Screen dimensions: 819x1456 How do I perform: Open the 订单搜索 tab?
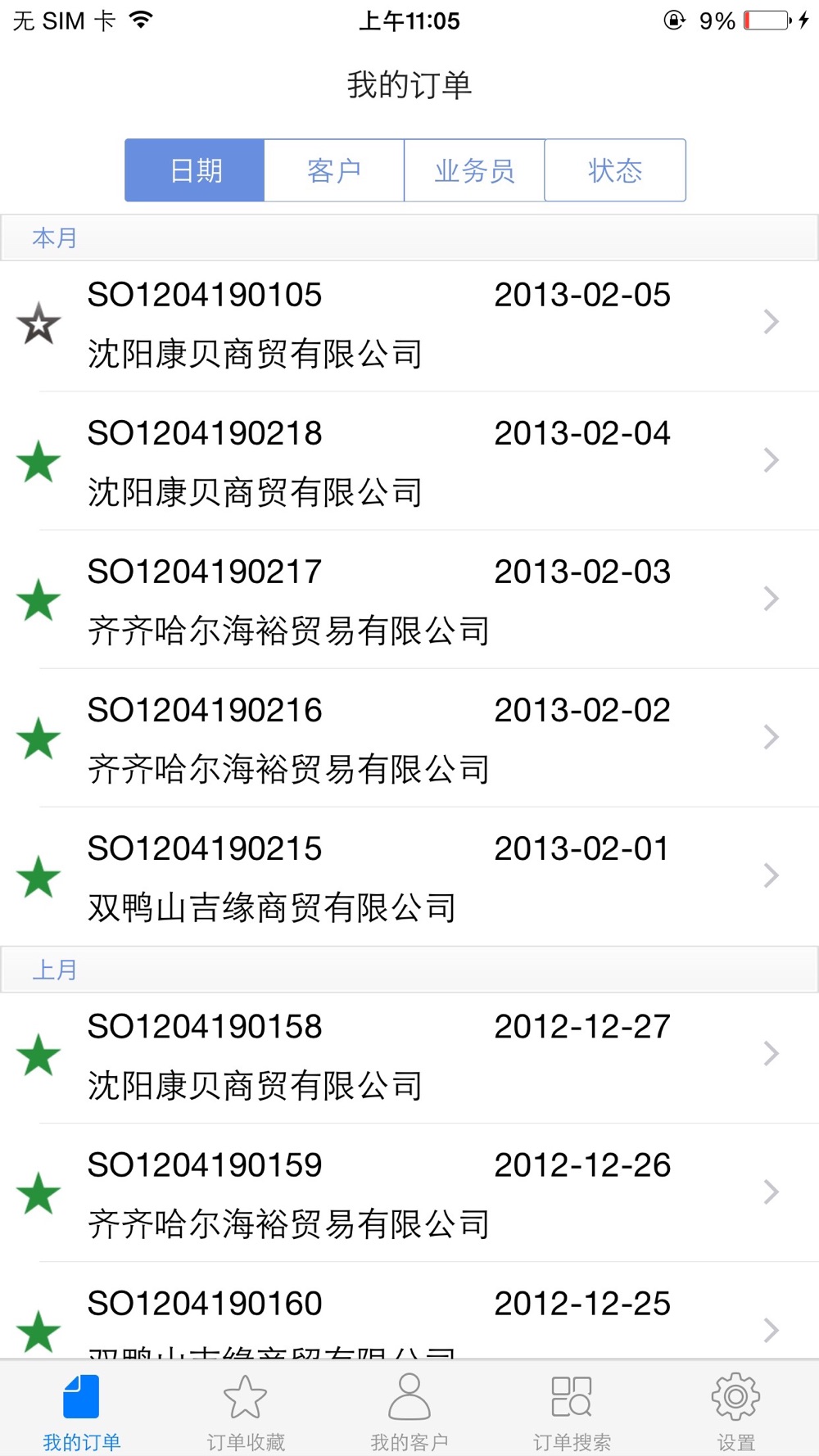(x=572, y=1410)
